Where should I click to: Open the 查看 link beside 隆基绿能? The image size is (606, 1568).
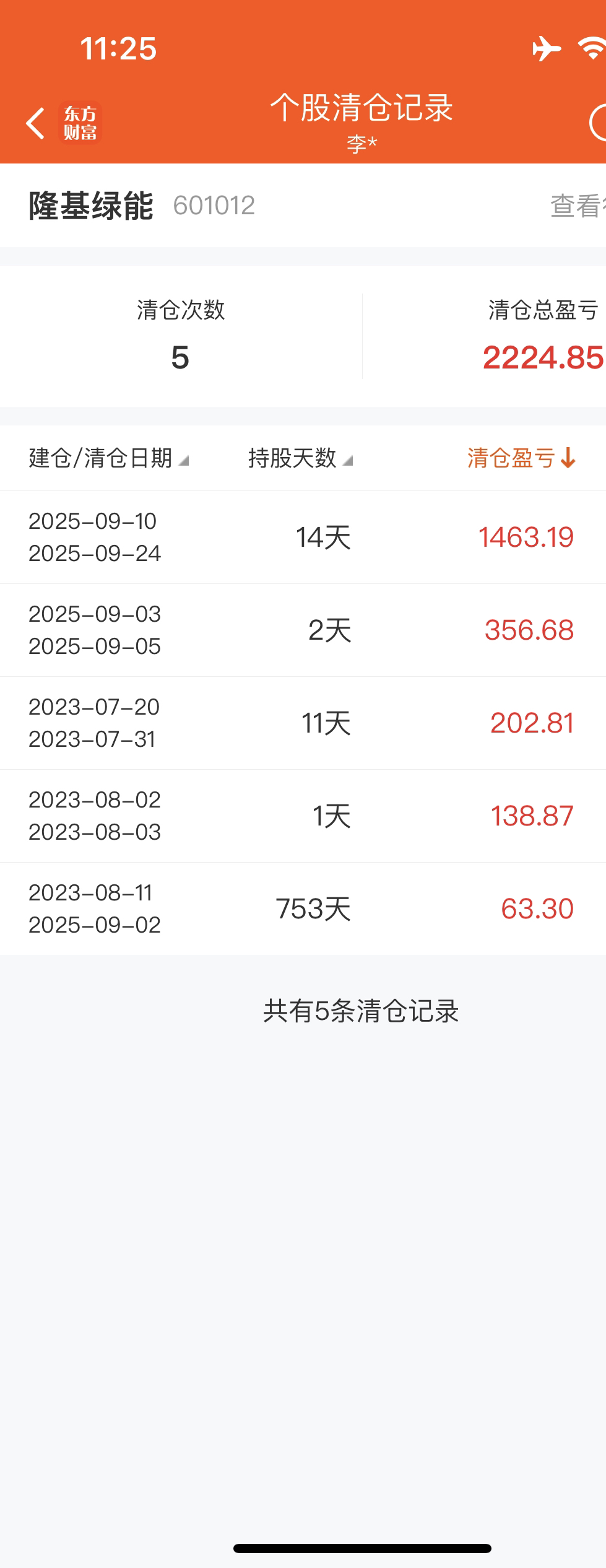[578, 206]
